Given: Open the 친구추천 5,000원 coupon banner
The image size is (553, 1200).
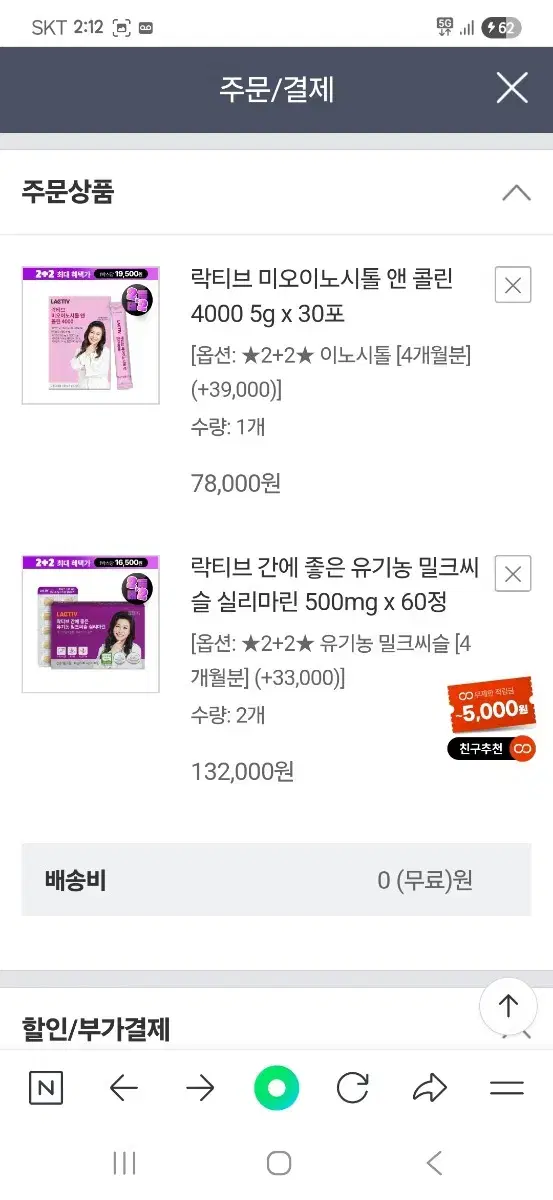Looking at the screenshot, I should pos(491,719).
